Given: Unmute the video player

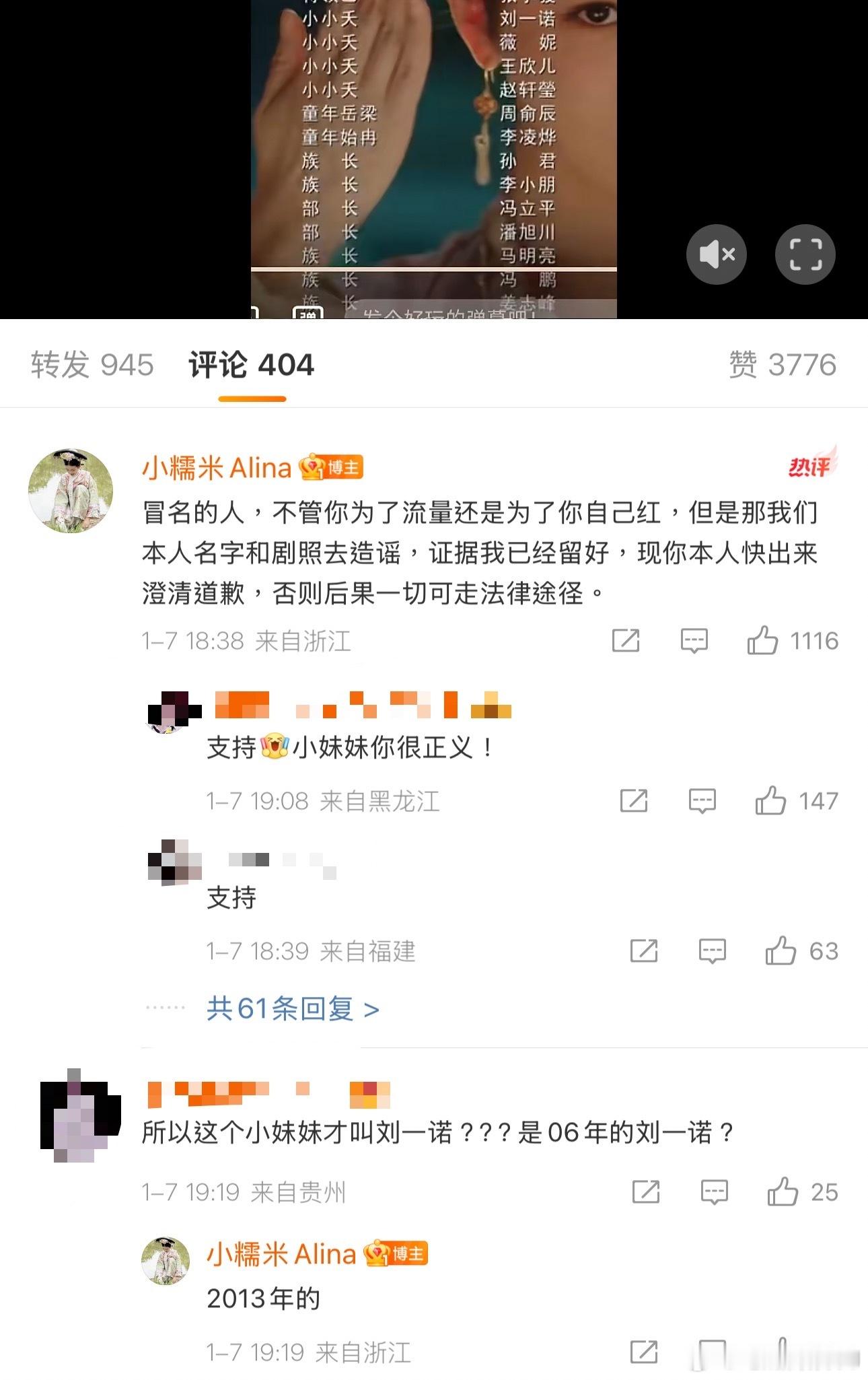Looking at the screenshot, I should click(x=717, y=254).
